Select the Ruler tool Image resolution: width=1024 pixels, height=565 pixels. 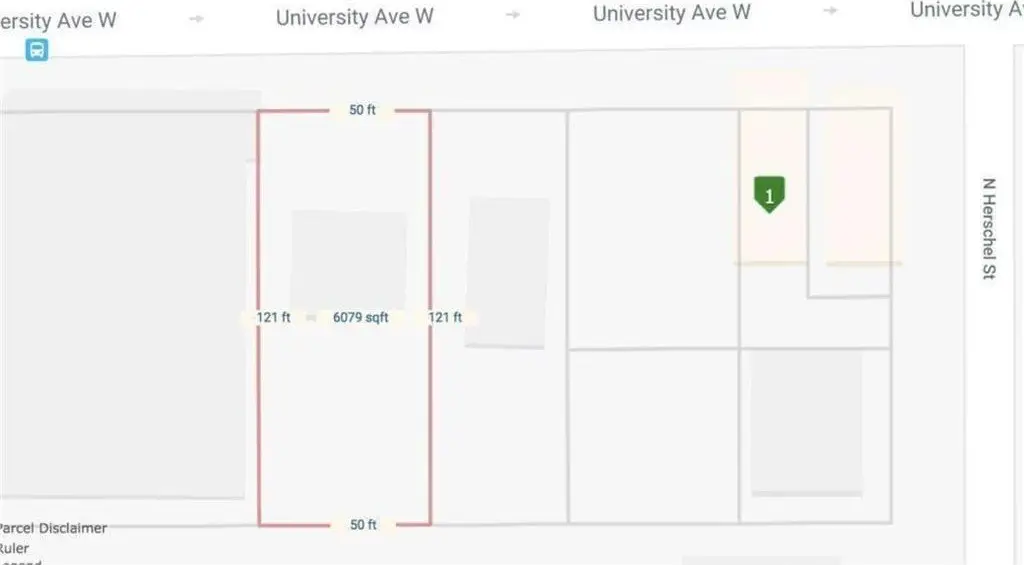coord(16,548)
